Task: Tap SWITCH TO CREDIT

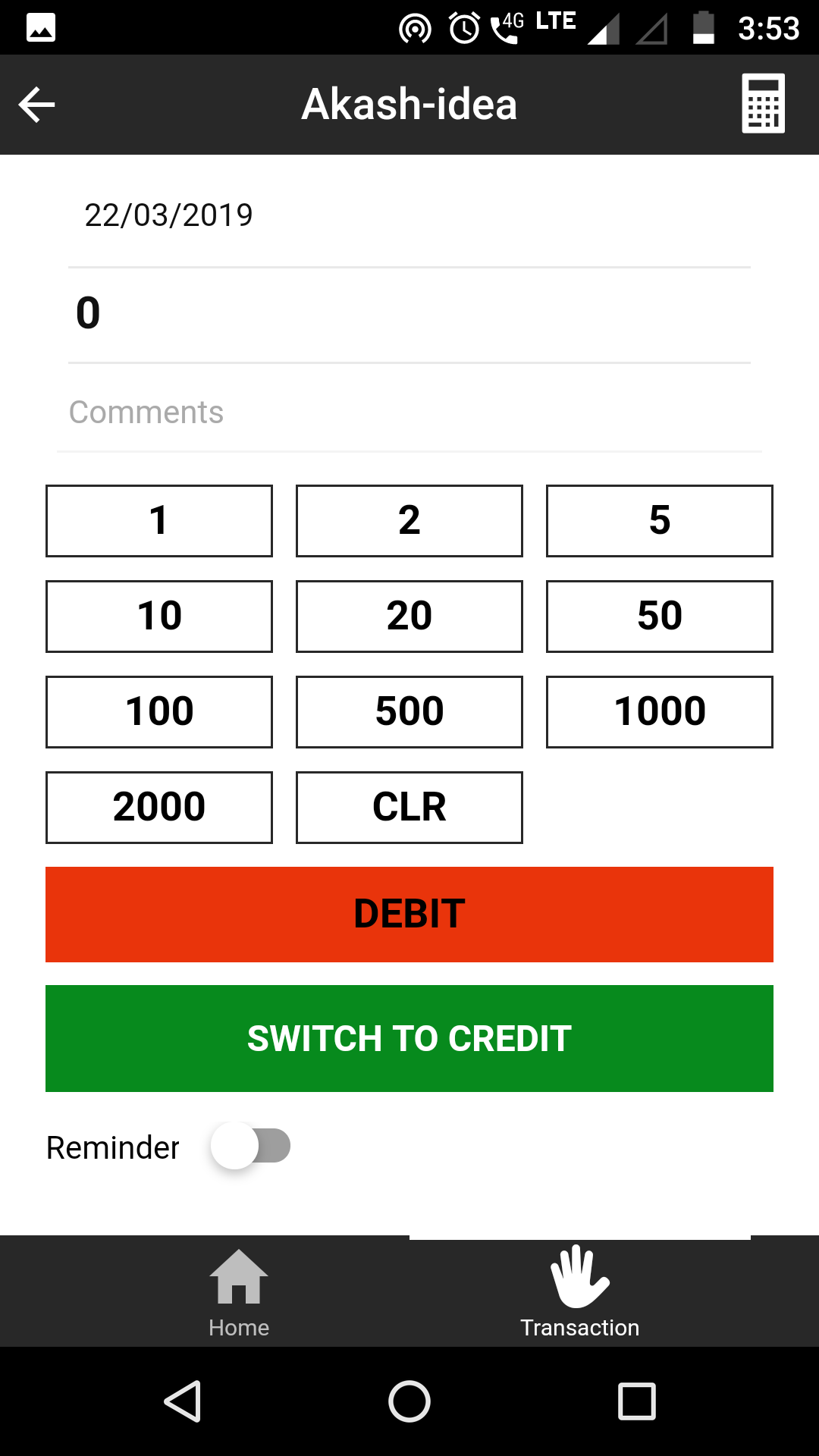Action: click(x=409, y=1038)
